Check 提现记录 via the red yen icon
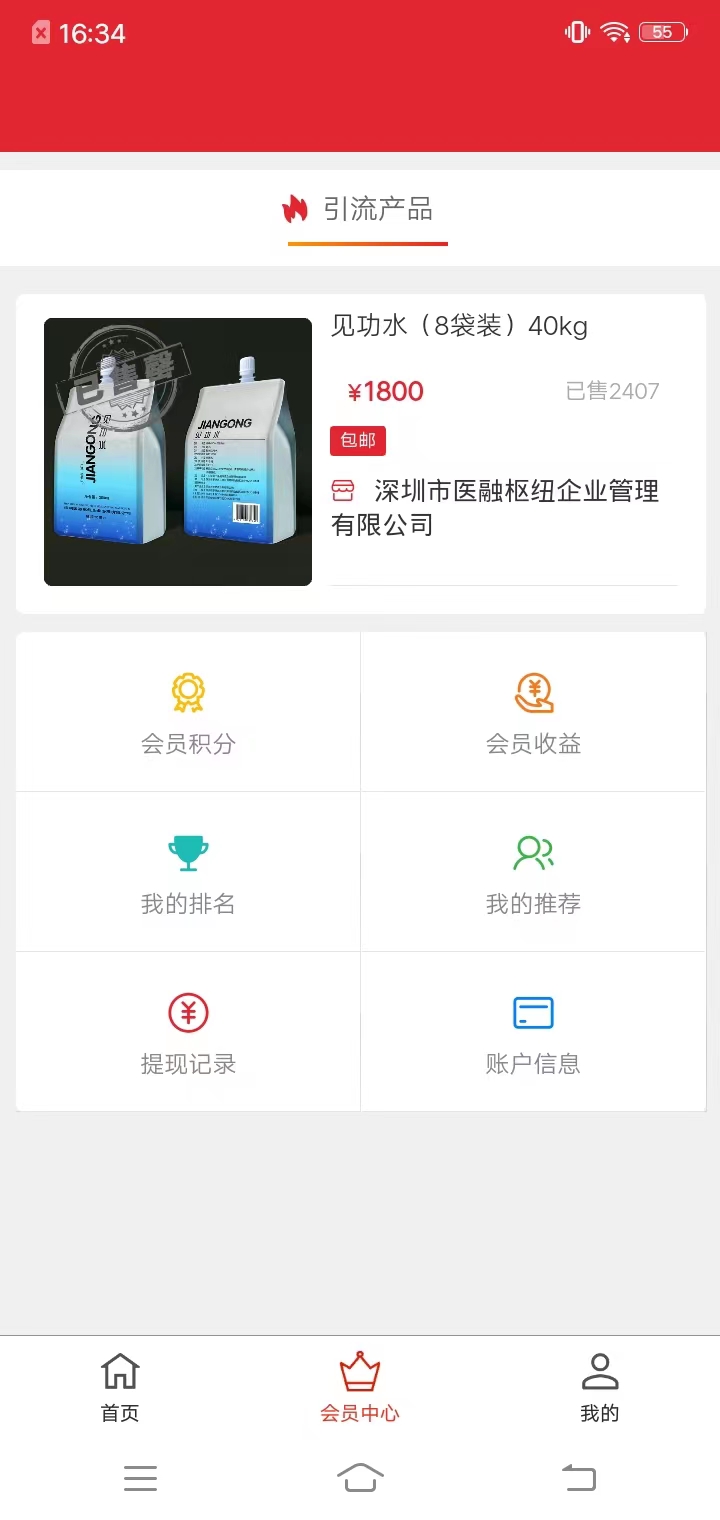Screen dimensions: 720x1520 coord(186,1032)
